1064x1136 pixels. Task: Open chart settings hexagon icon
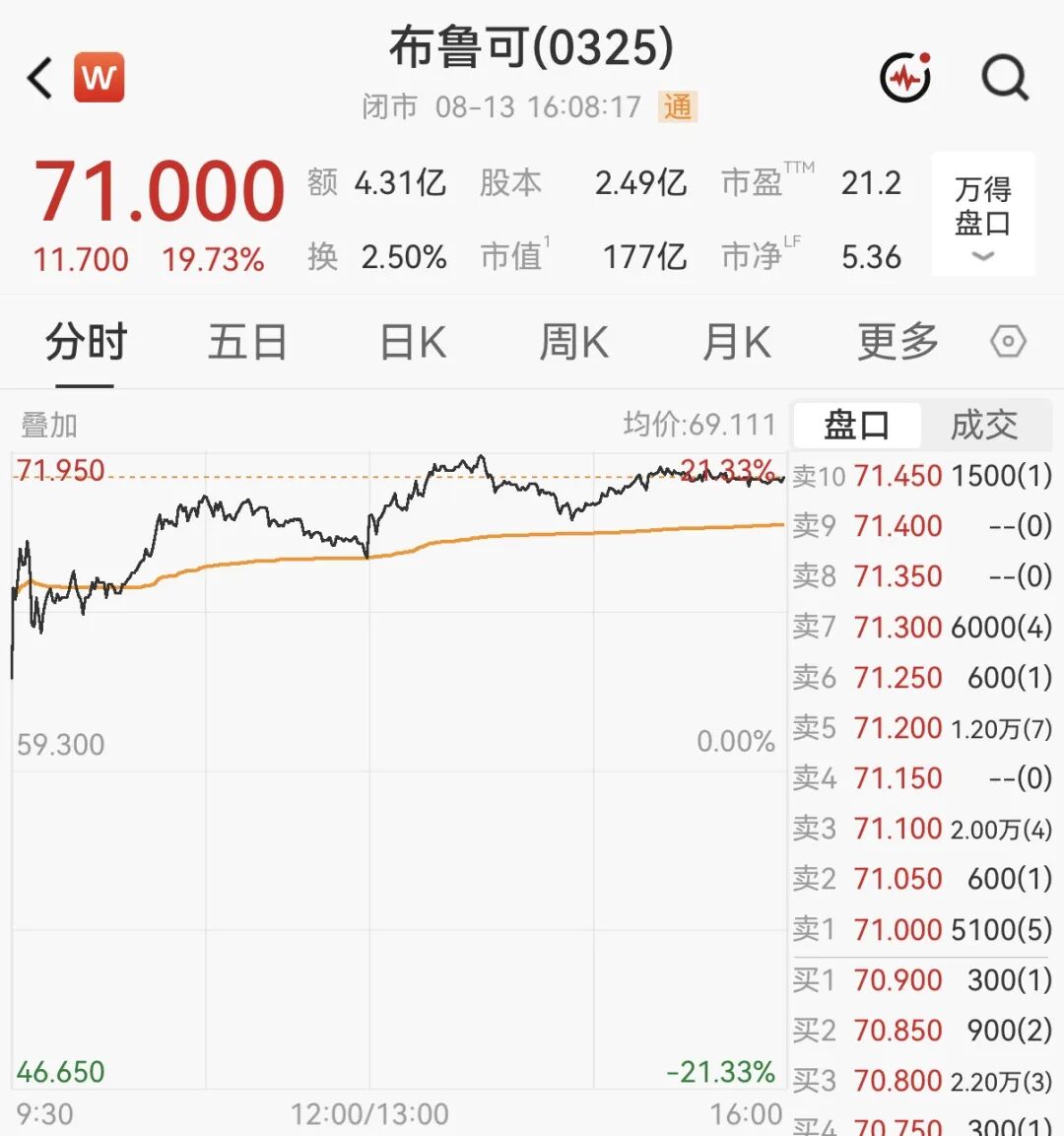1008,341
